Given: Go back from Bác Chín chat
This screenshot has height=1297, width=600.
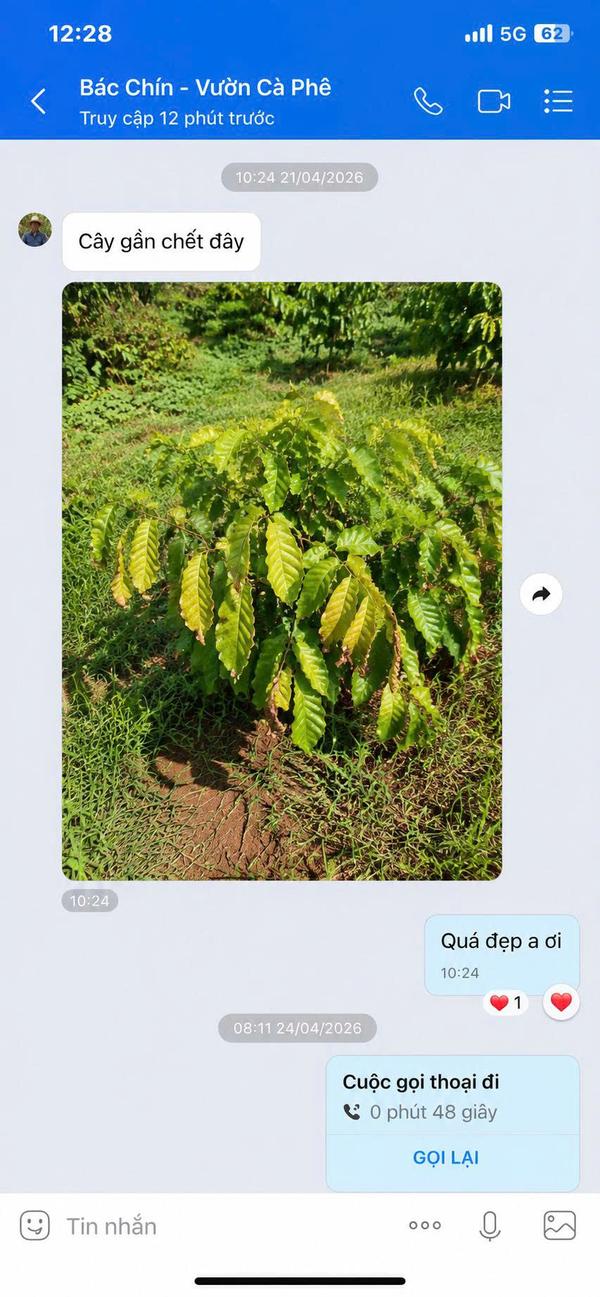Looking at the screenshot, I should click(x=38, y=101).
